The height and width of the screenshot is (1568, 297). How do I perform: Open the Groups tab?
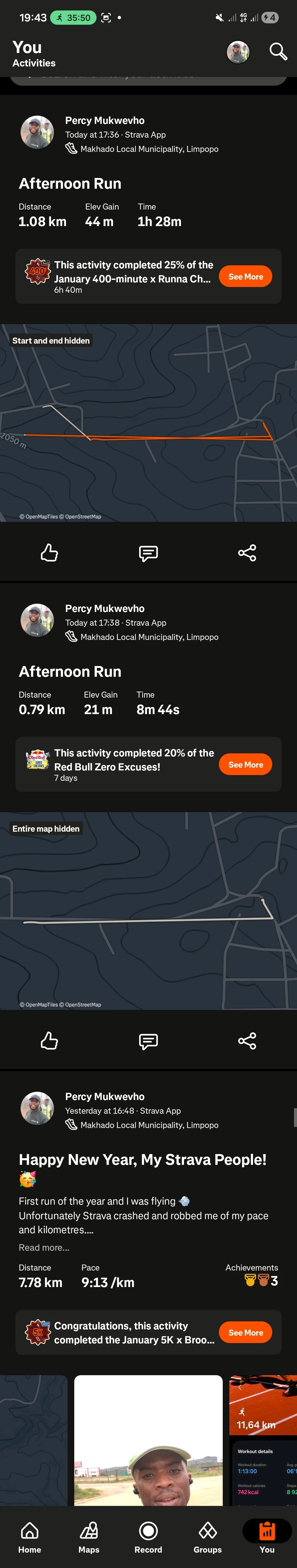coord(207,1537)
